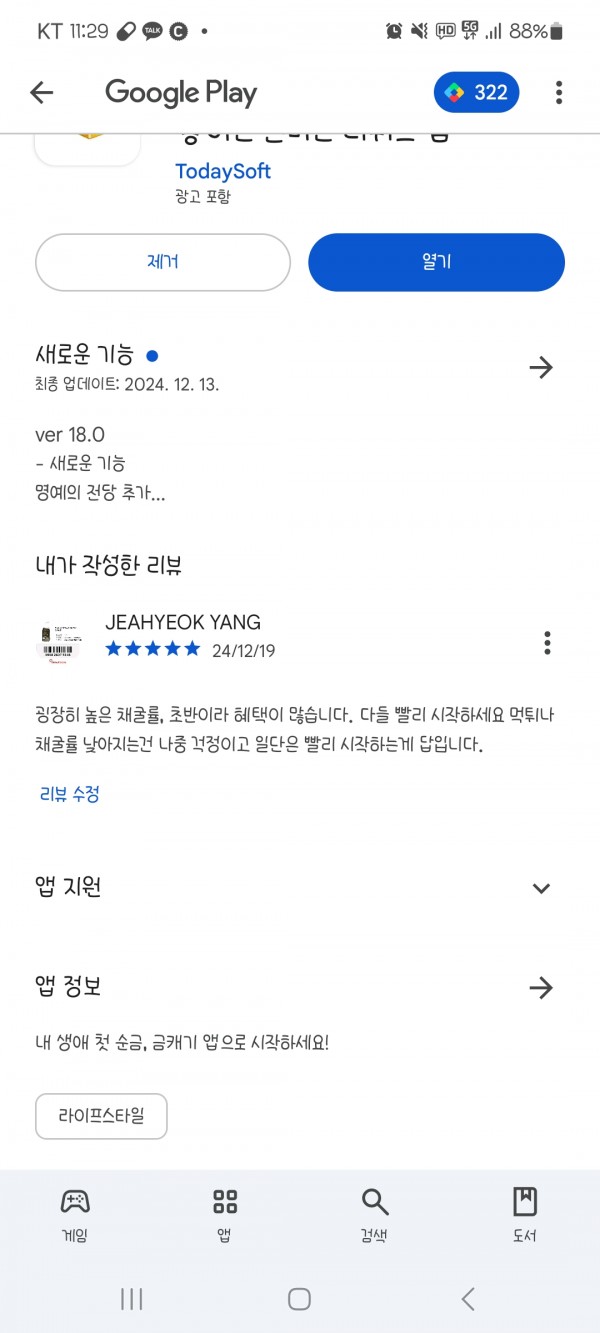Viewport: 600px width, 1333px height.
Task: Switch to the 검색 tab
Action: coord(375,1215)
